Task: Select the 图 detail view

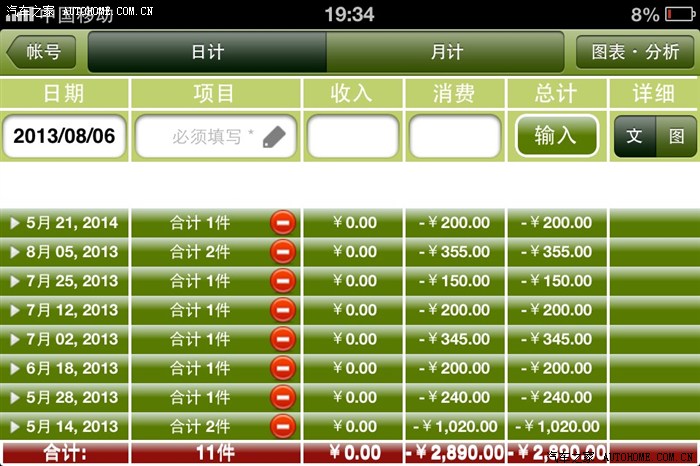Action: pyautogui.click(x=676, y=136)
